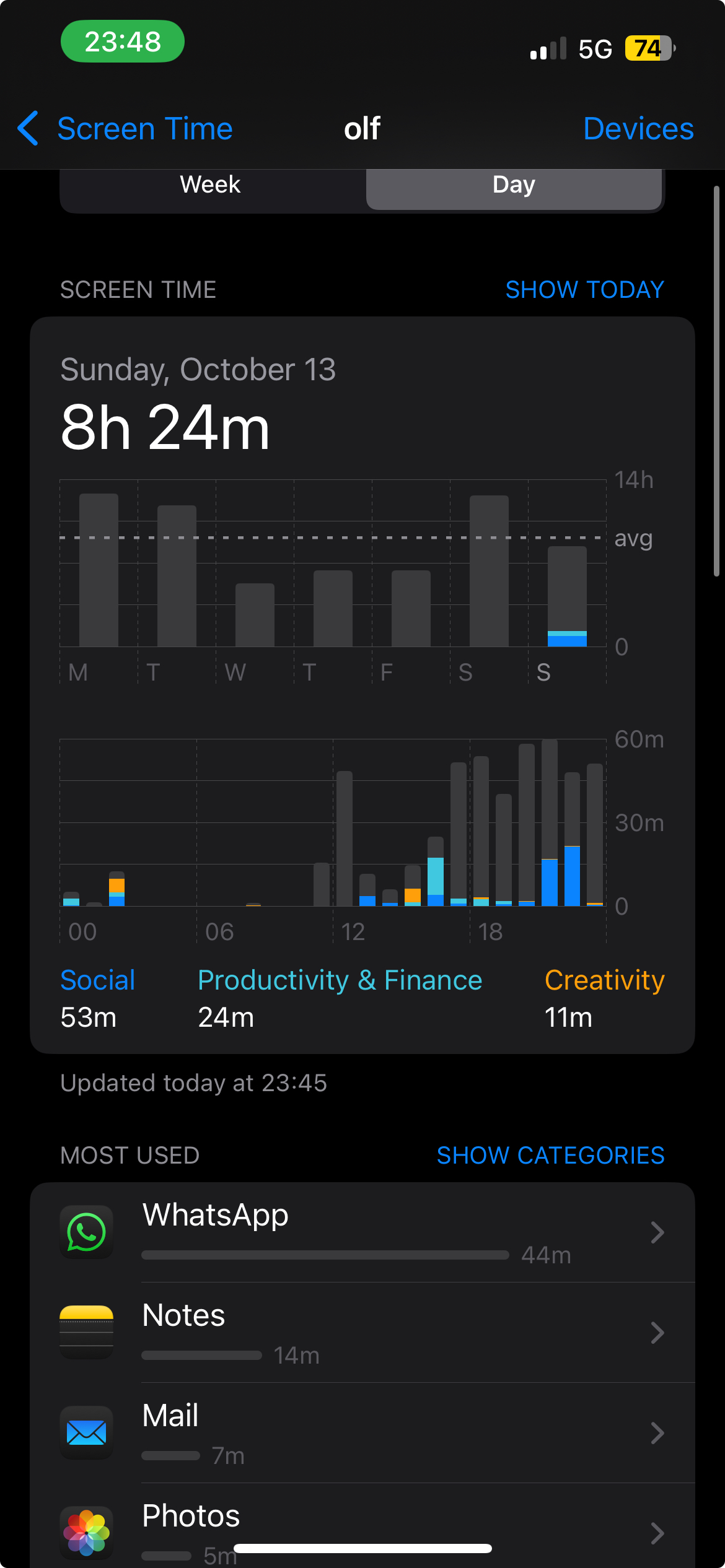Return to the call via green time pill
Image resolution: width=725 pixels, height=1568 pixels.
click(123, 41)
